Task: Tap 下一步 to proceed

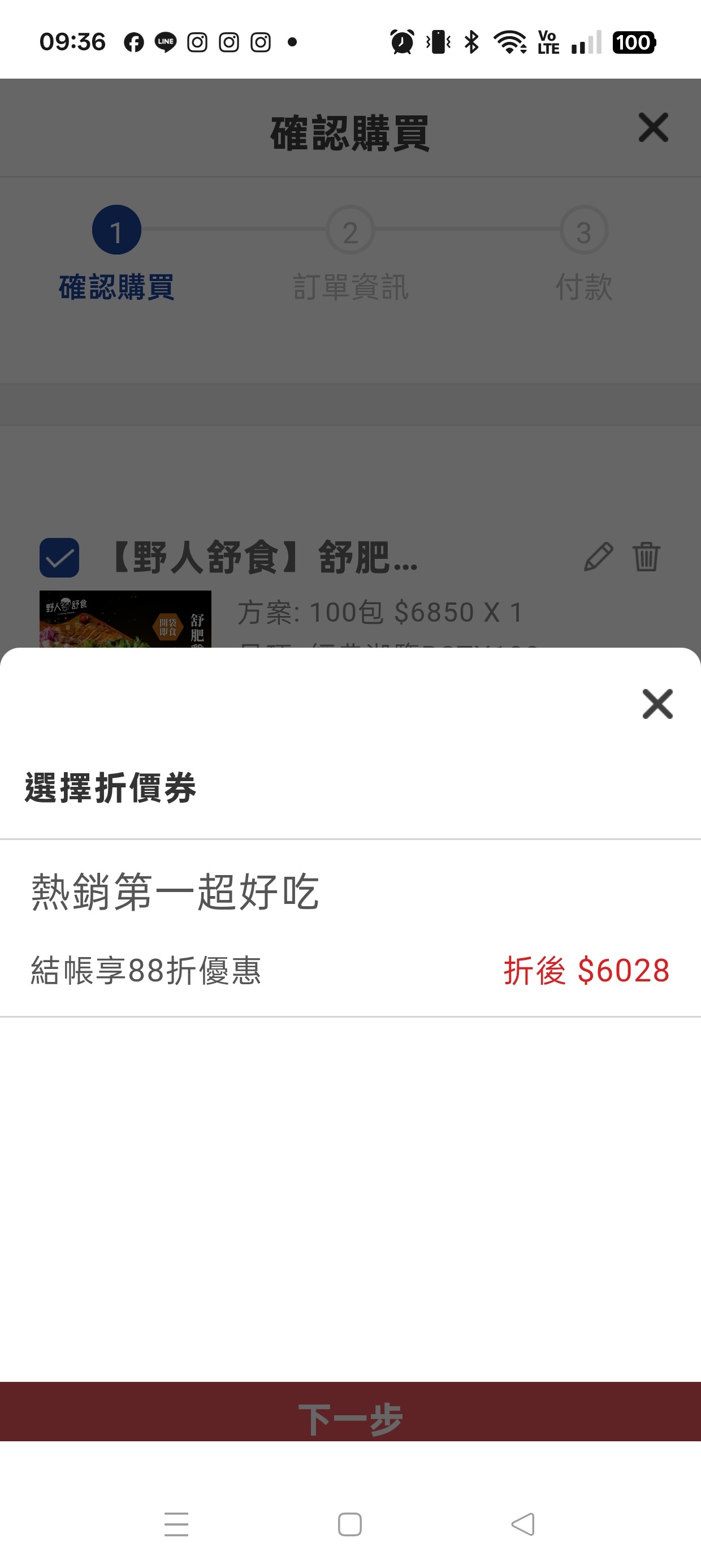Action: tap(350, 1419)
